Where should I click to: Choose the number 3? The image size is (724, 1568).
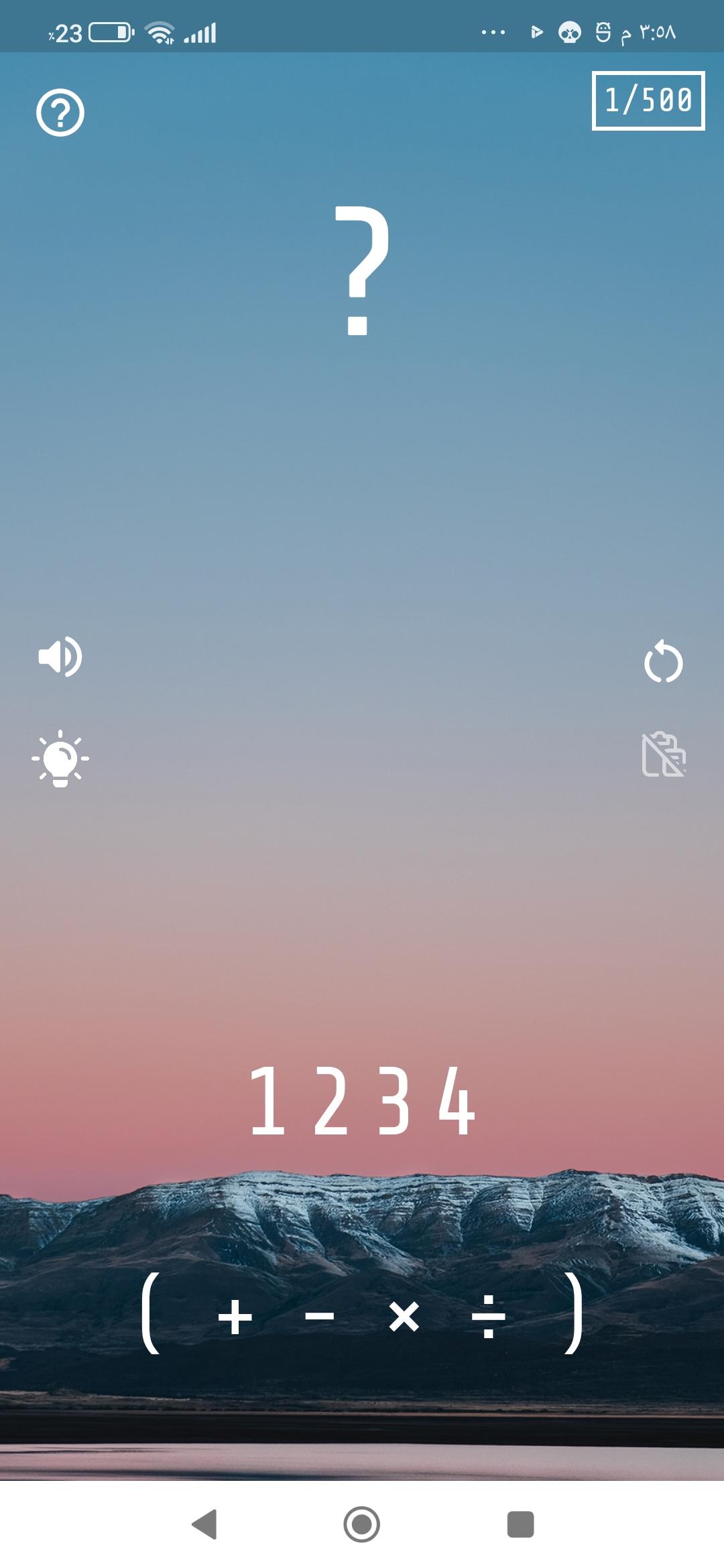click(394, 1100)
